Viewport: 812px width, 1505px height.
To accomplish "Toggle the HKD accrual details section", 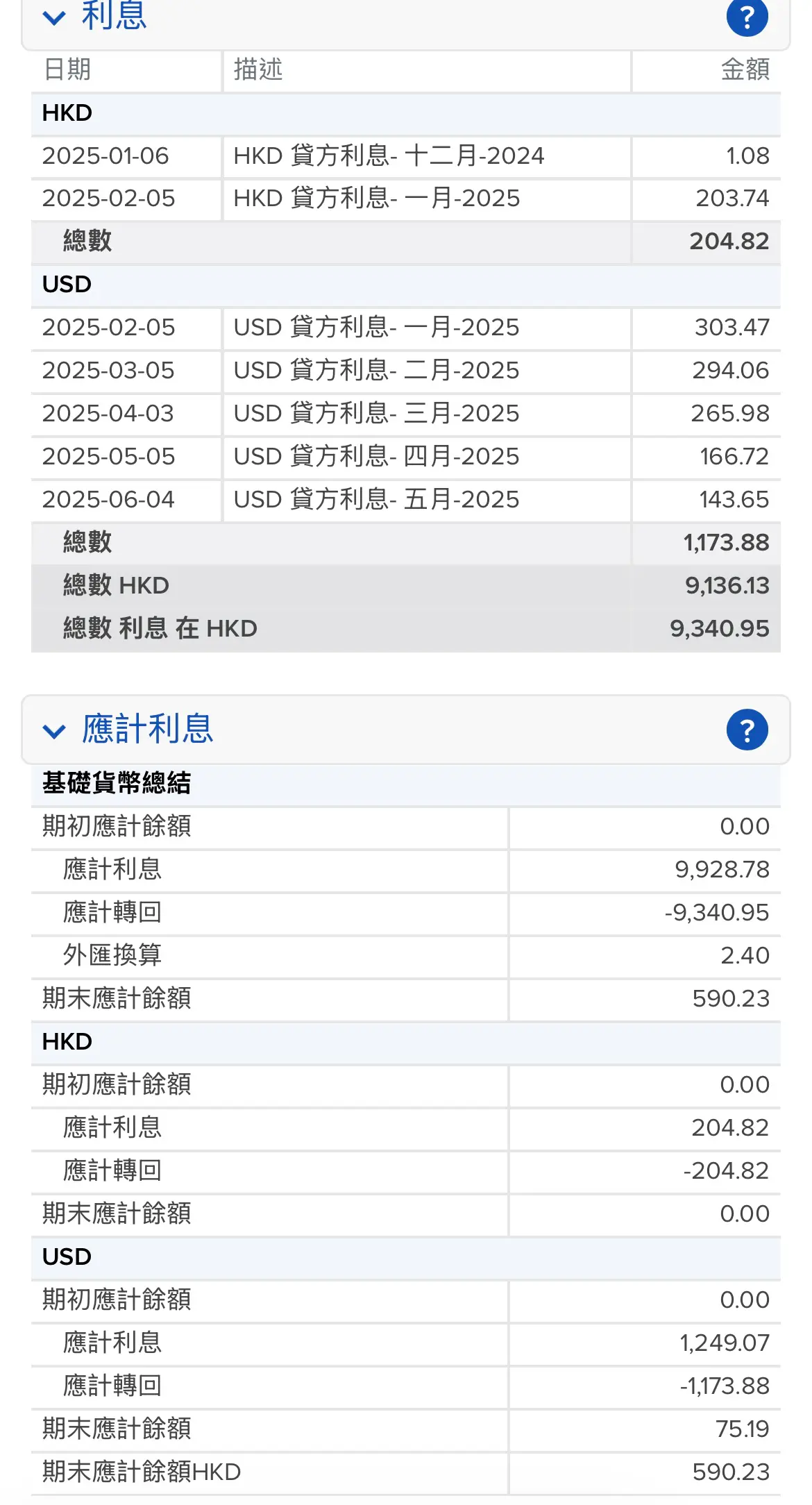I will pos(66,1041).
